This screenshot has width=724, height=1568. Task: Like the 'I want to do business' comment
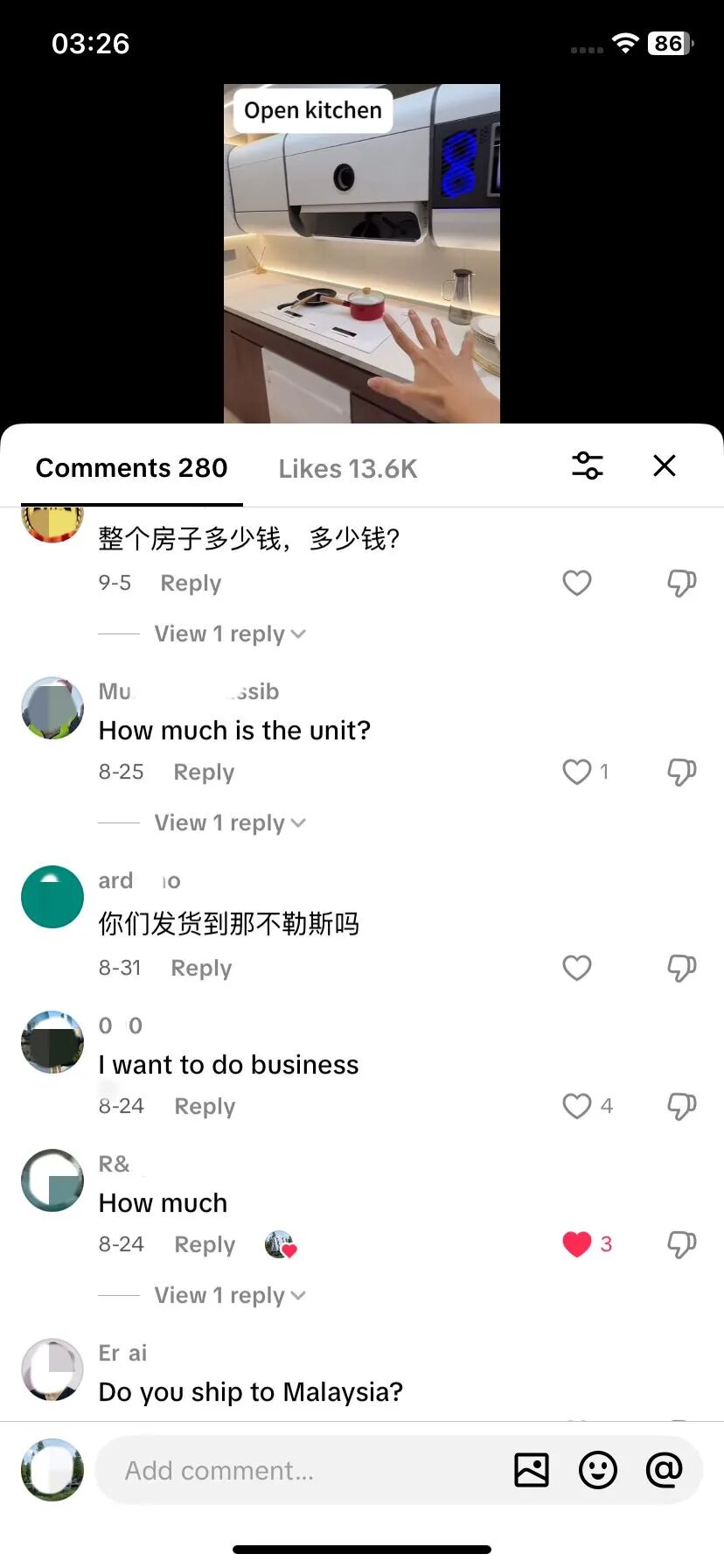(577, 1106)
